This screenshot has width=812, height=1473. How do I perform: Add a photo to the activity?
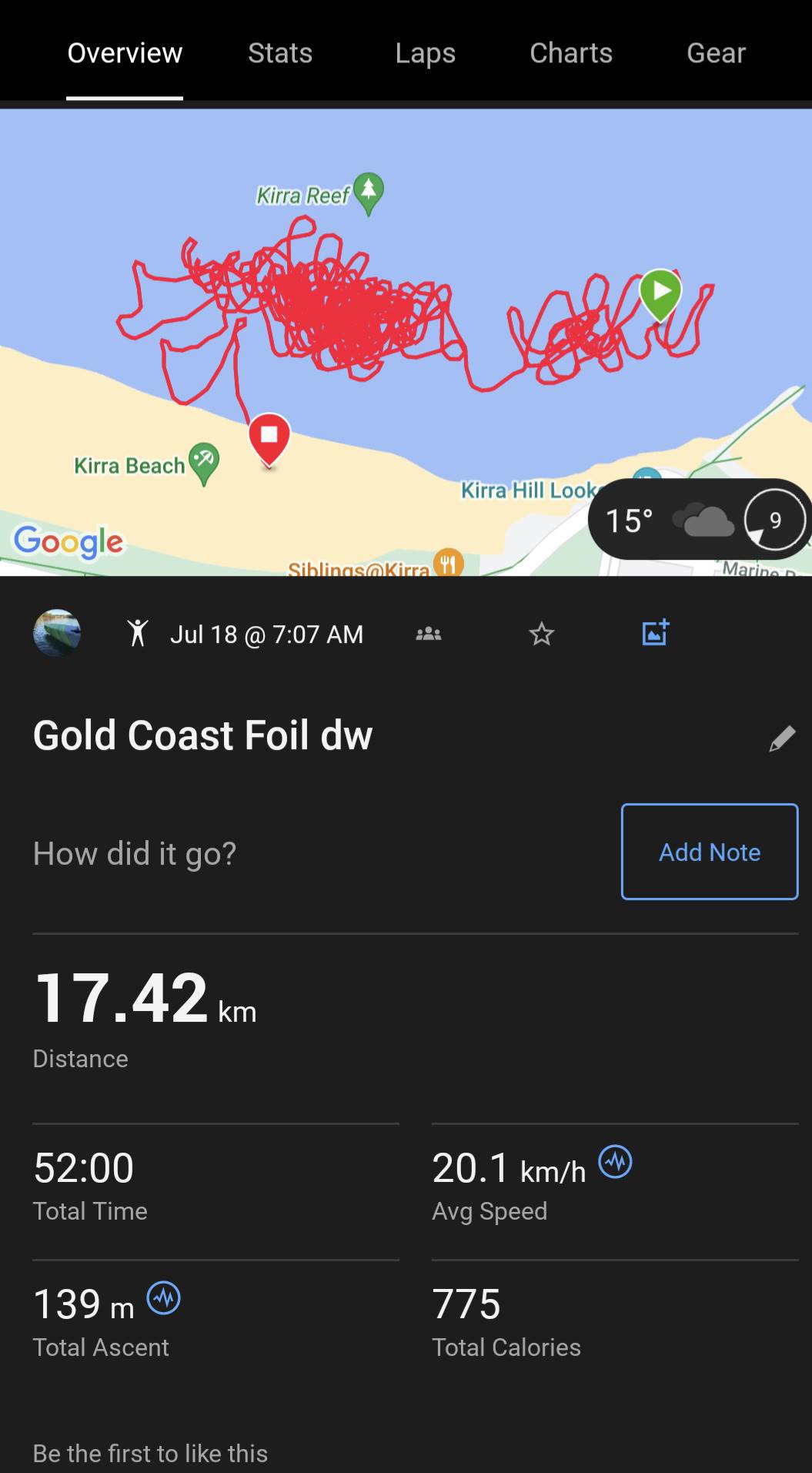pyautogui.click(x=654, y=631)
